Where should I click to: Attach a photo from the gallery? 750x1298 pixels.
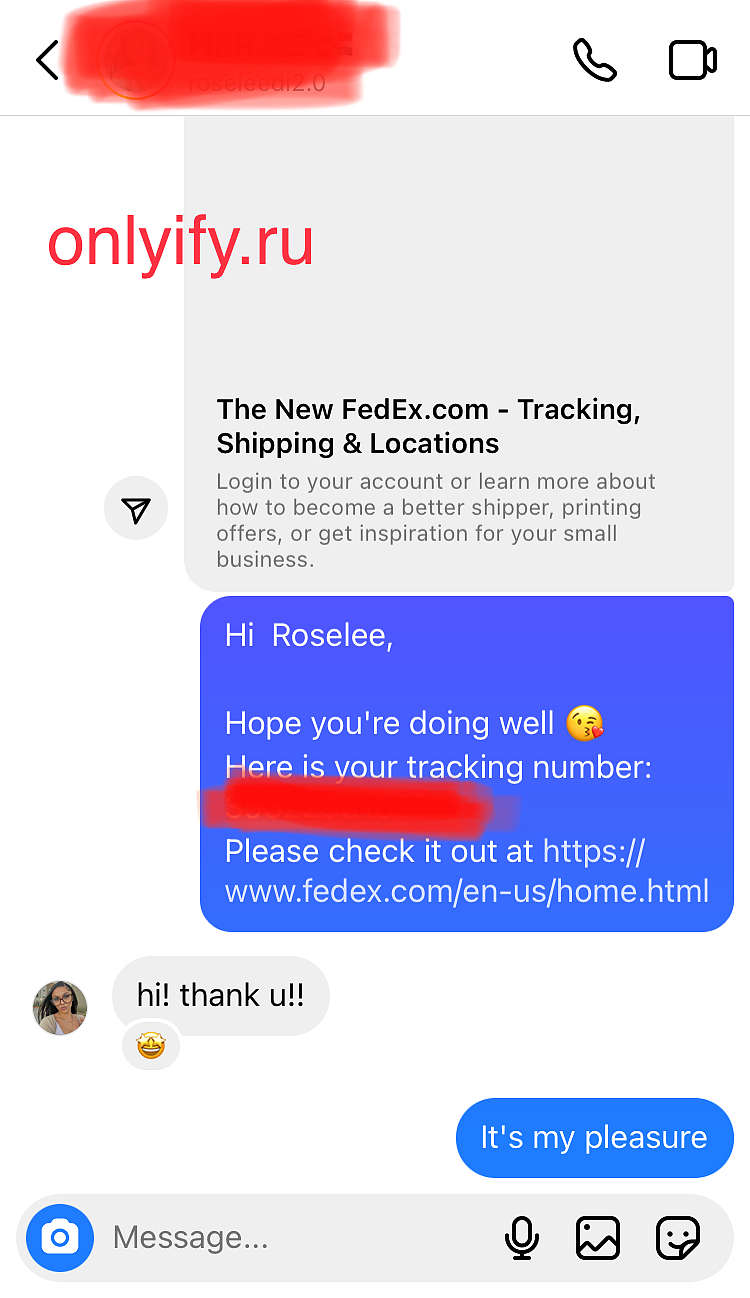(x=598, y=1238)
